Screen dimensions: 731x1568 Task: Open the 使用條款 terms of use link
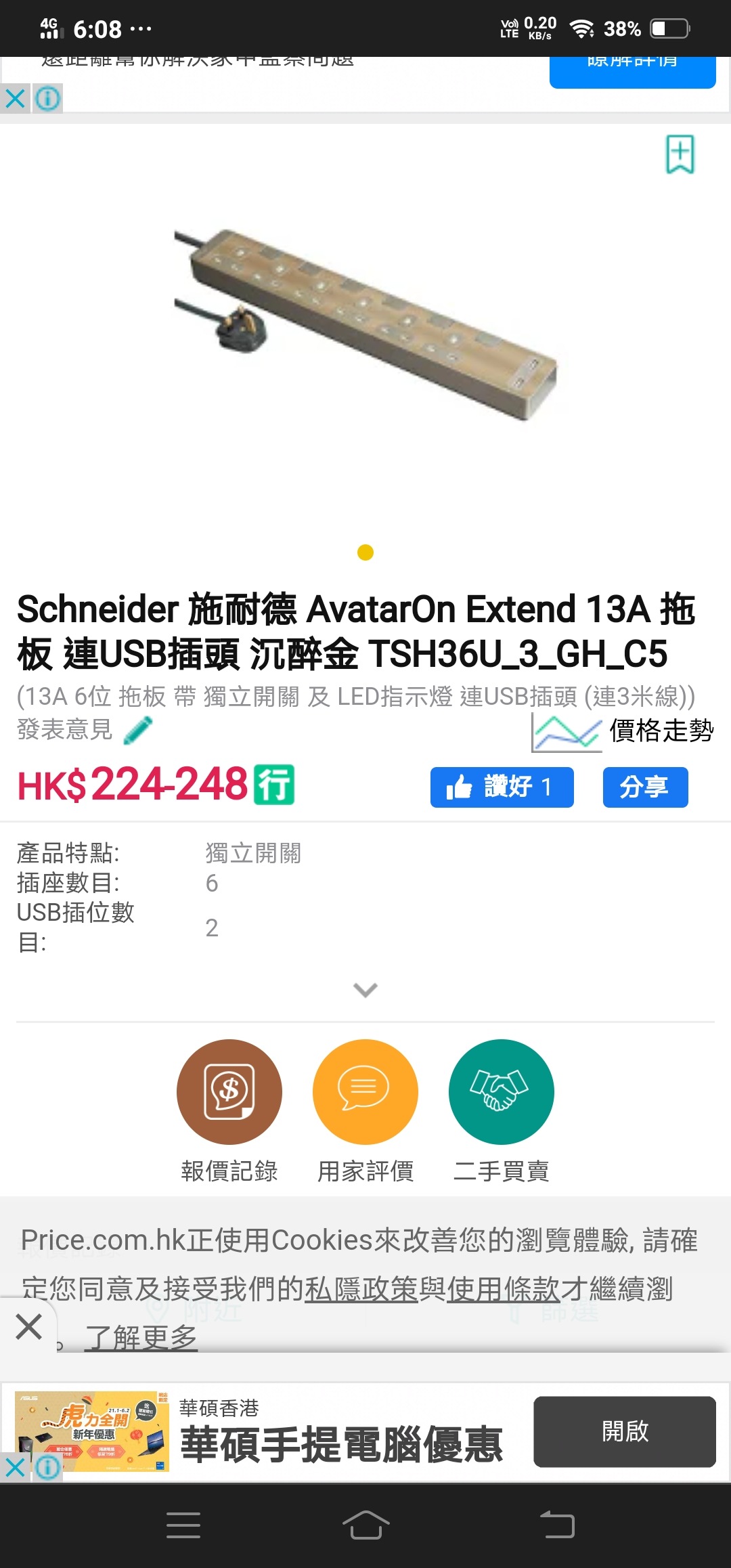pyautogui.click(x=503, y=1289)
